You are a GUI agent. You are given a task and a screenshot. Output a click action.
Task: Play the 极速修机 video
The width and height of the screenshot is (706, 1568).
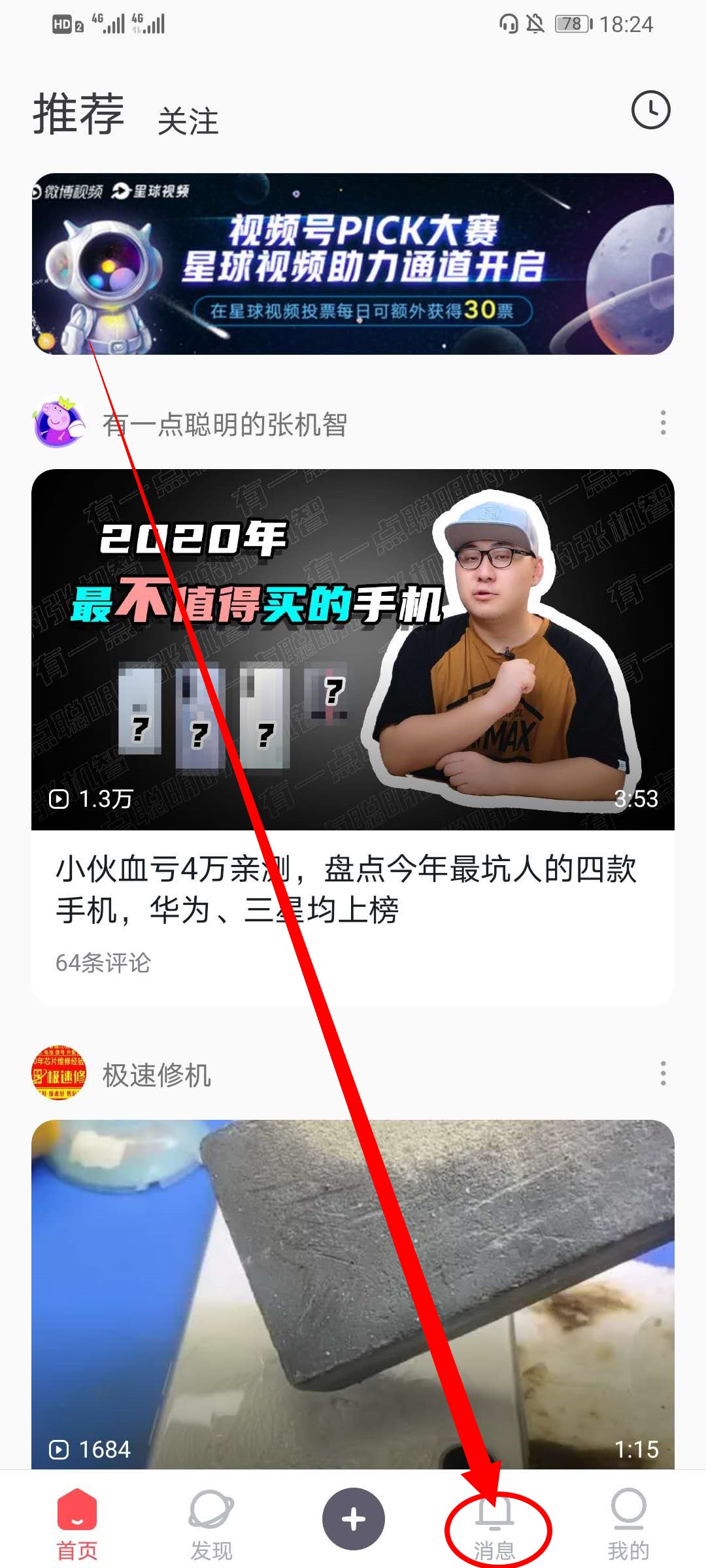353,1294
